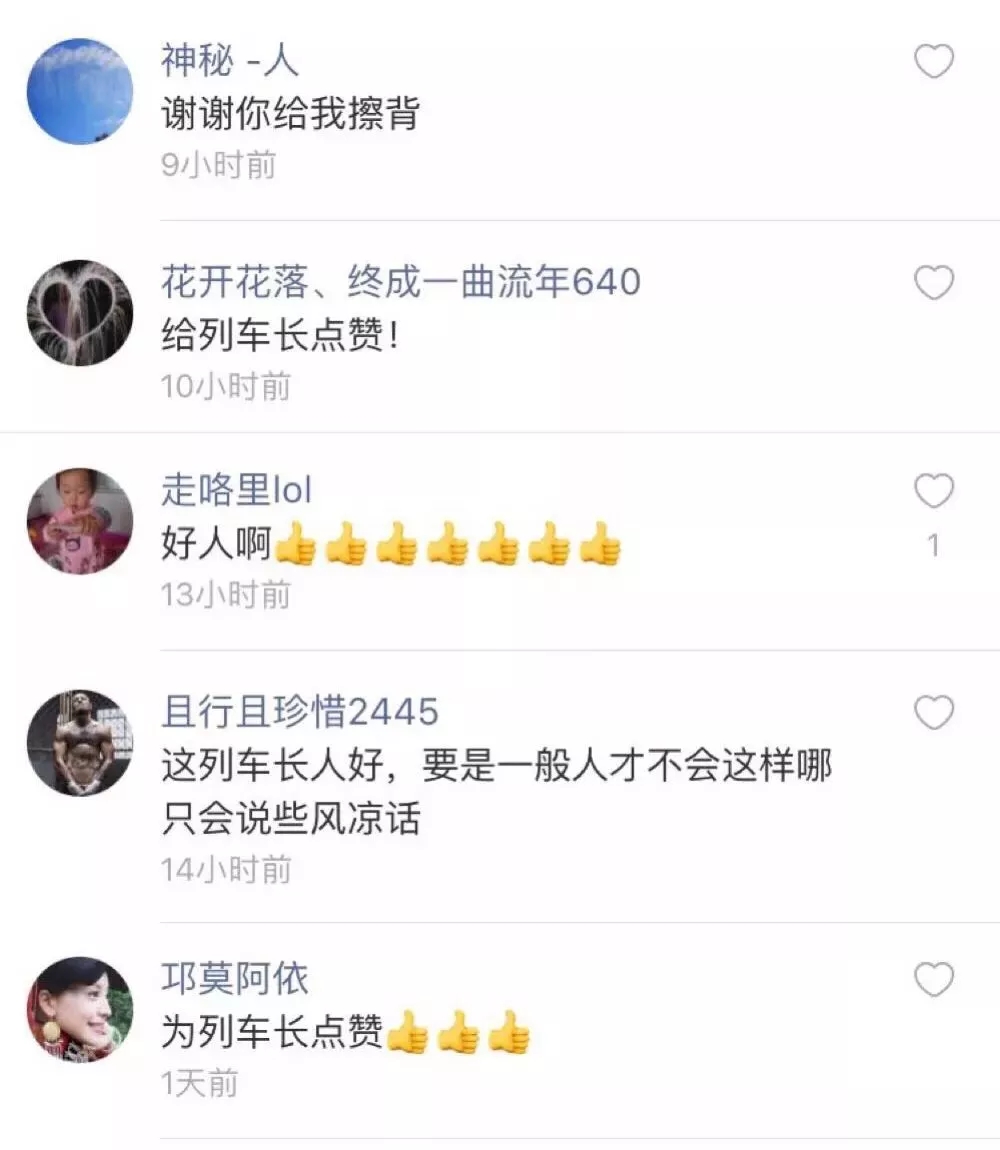Viewport: 1000px width, 1150px height.
Task: Visit 邛莫阿依's profile via avatar
Action: click(x=80, y=1009)
